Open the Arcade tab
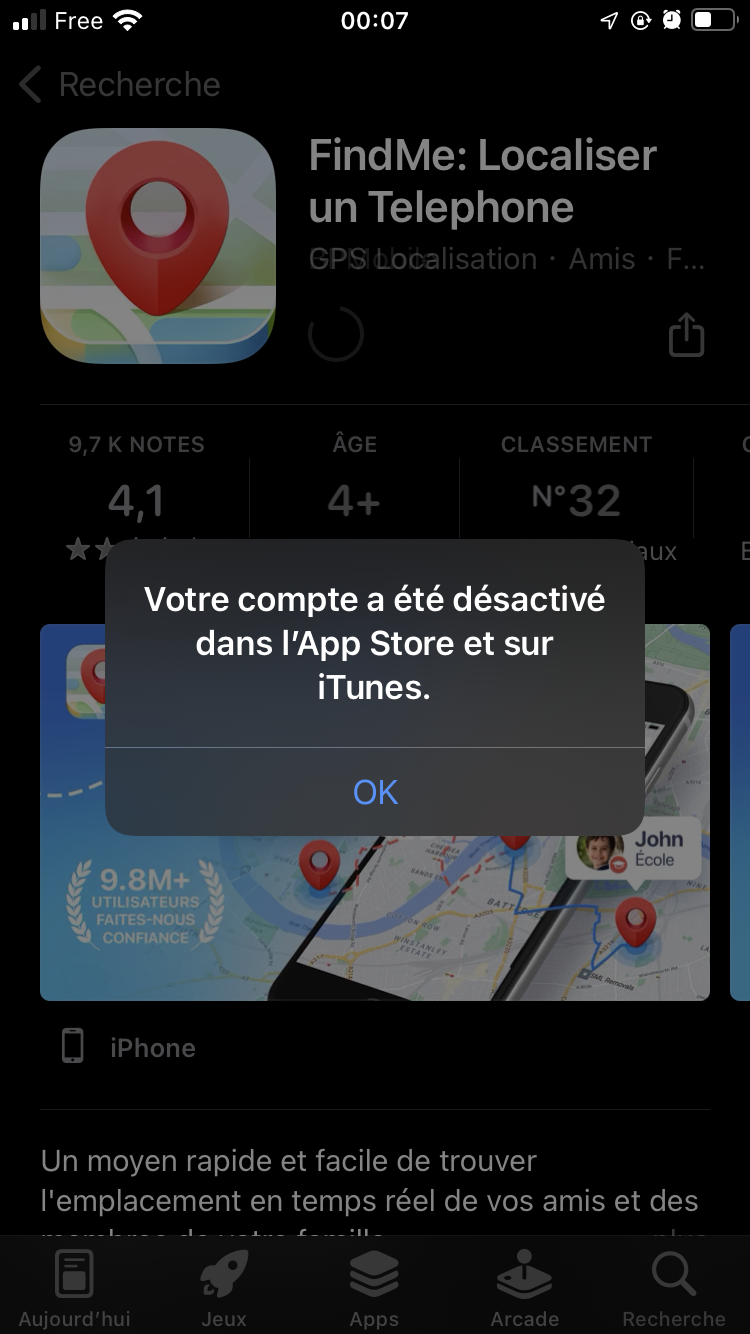The image size is (750, 1334). pyautogui.click(x=524, y=1288)
